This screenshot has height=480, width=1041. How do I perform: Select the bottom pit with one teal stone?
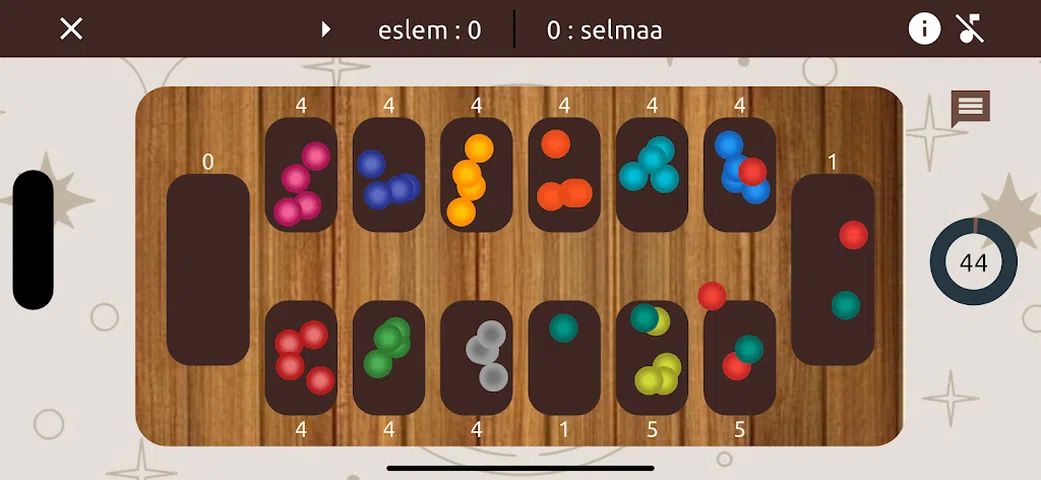[x=564, y=357]
